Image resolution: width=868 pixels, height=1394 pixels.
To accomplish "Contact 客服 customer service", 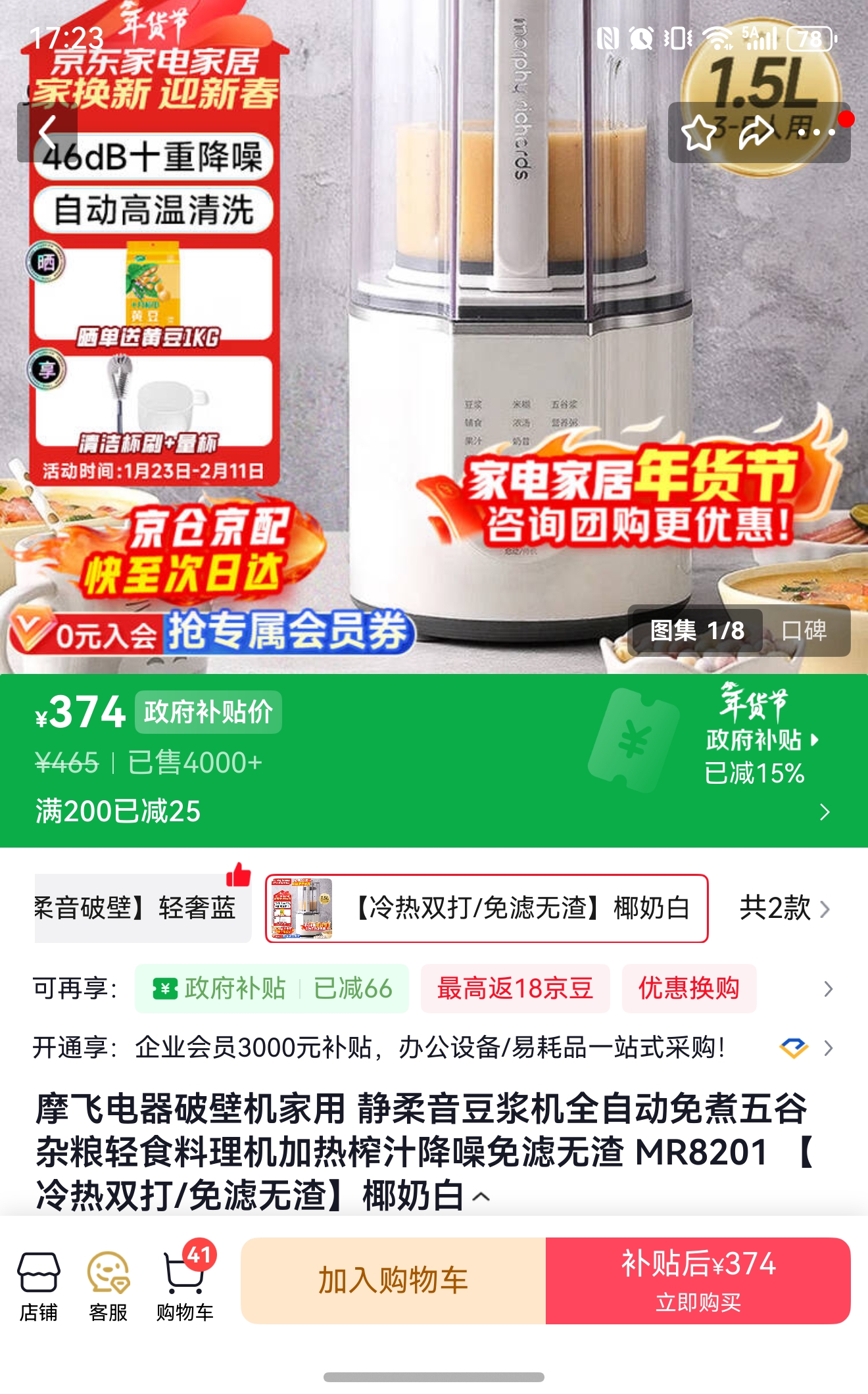I will (108, 1287).
